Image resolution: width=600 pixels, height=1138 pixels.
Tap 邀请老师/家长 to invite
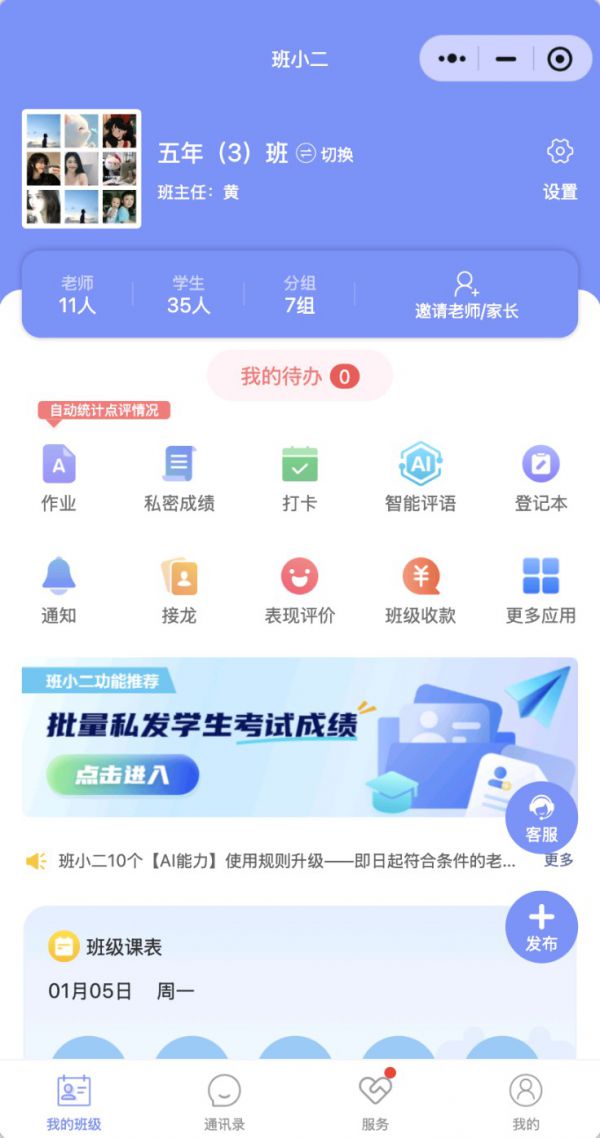tap(467, 295)
